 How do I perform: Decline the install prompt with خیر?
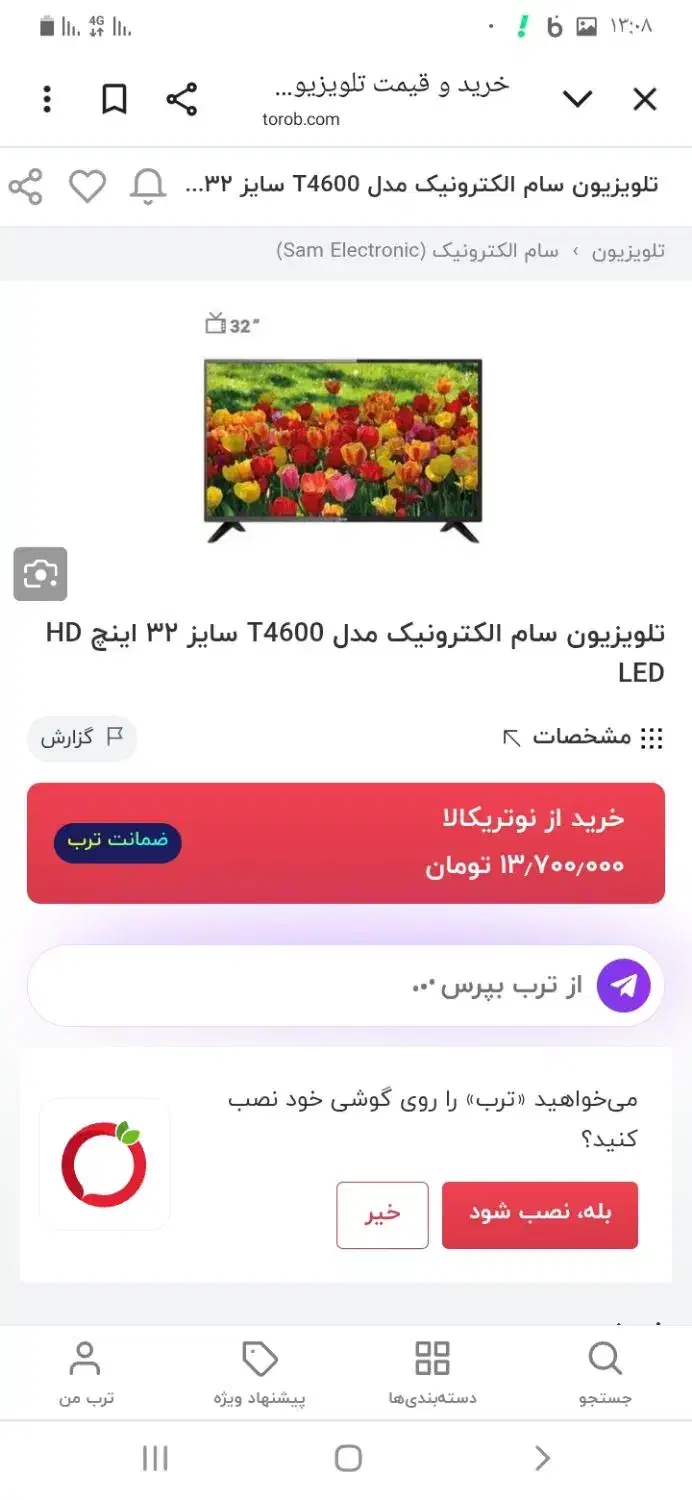point(382,1214)
